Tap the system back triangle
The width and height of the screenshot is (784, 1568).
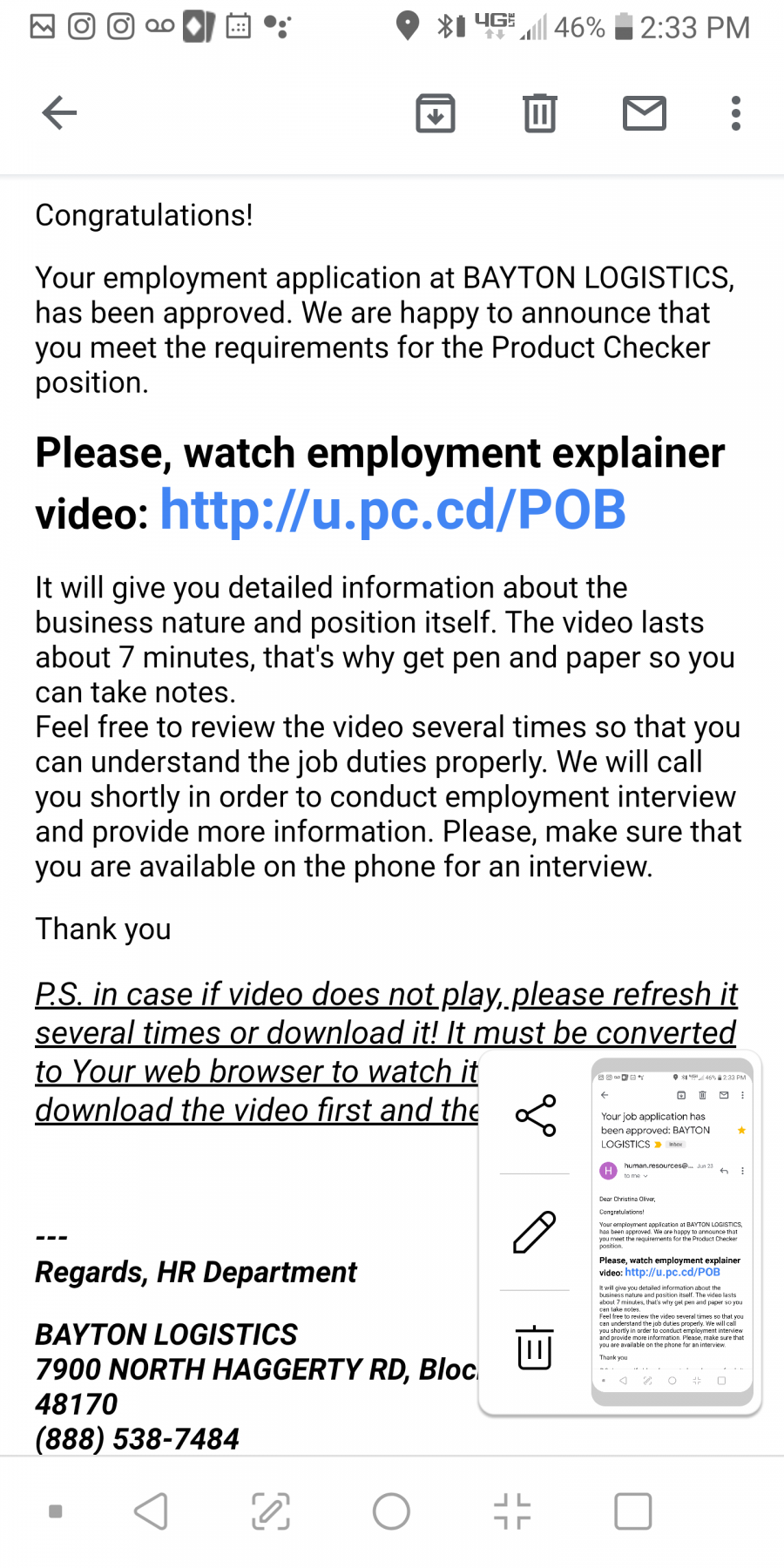coord(151,1511)
